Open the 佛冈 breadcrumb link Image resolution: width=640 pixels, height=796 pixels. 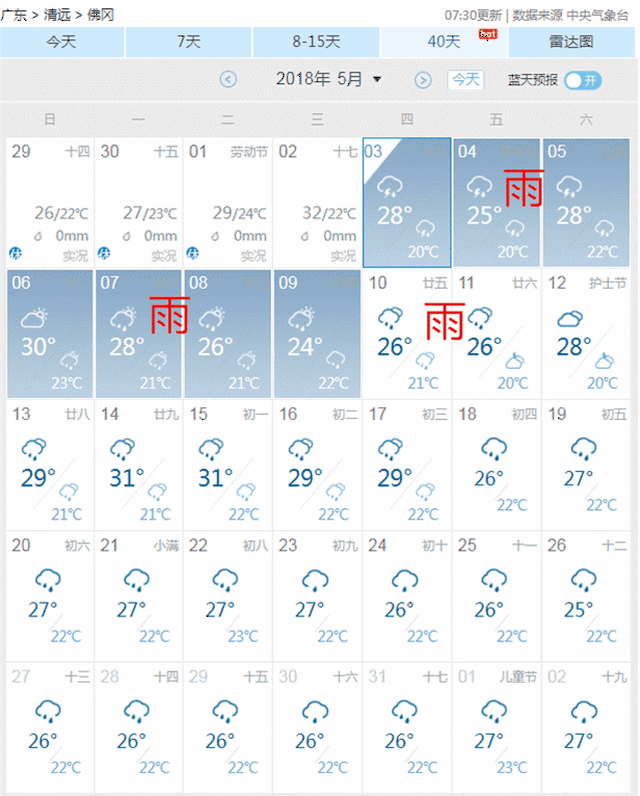pos(100,15)
